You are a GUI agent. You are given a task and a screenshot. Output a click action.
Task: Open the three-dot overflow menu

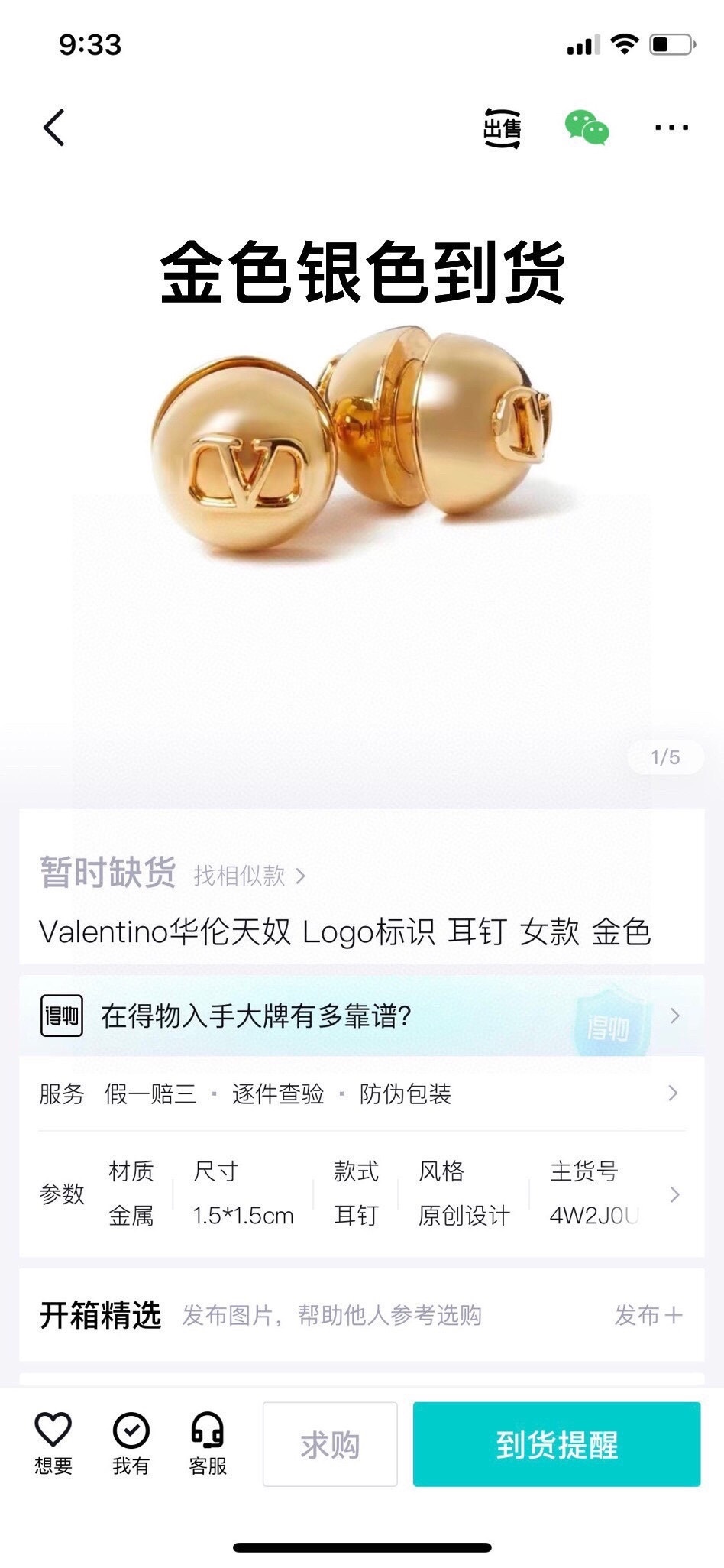coord(671,128)
